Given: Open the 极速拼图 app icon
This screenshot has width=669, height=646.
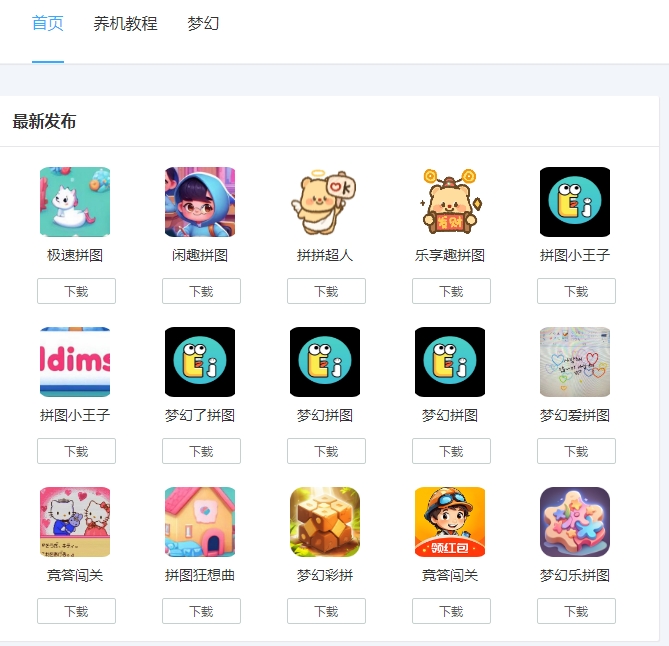Looking at the screenshot, I should 75,202.
